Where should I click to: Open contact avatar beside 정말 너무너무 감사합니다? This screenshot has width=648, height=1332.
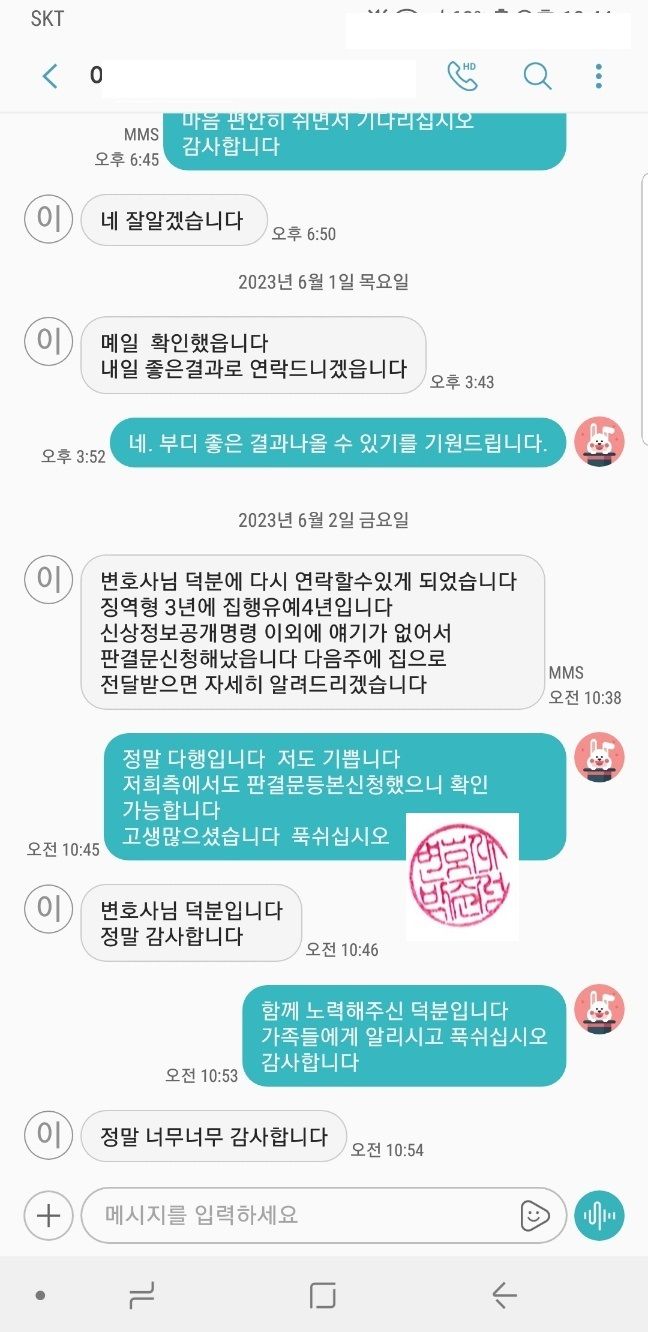(x=48, y=1134)
